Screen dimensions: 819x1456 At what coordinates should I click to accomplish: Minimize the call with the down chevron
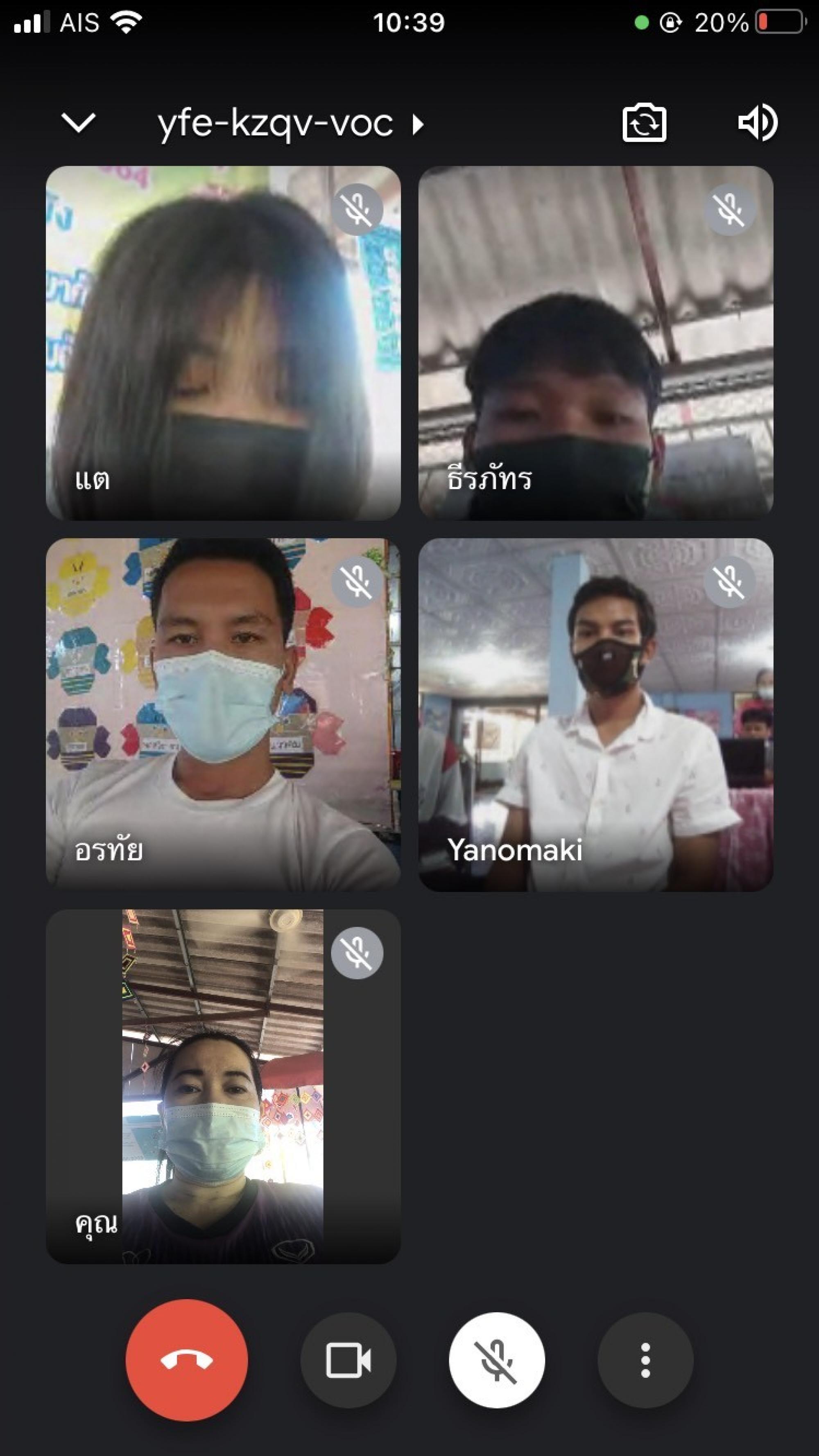pyautogui.click(x=78, y=123)
